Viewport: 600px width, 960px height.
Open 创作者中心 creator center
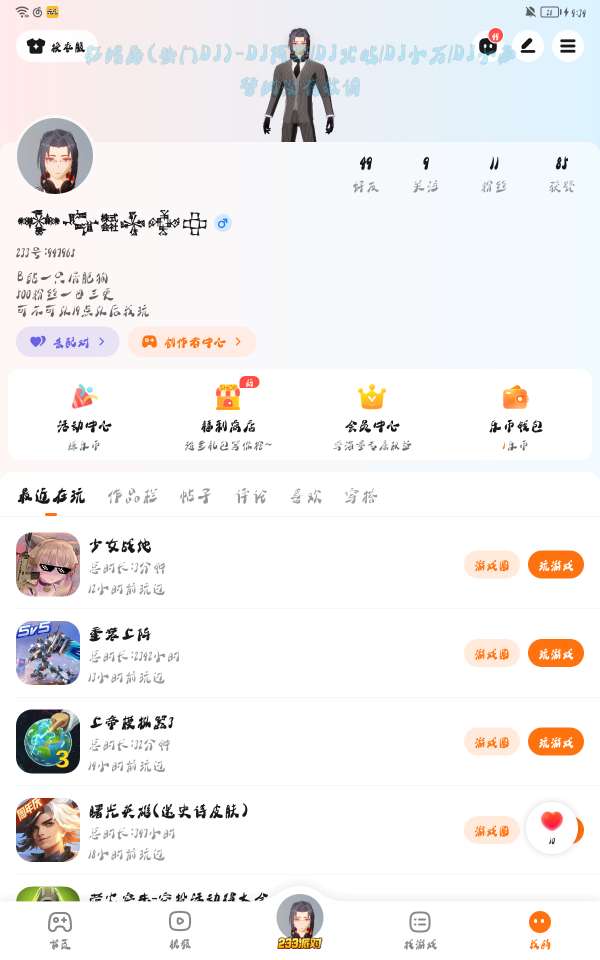(x=192, y=342)
